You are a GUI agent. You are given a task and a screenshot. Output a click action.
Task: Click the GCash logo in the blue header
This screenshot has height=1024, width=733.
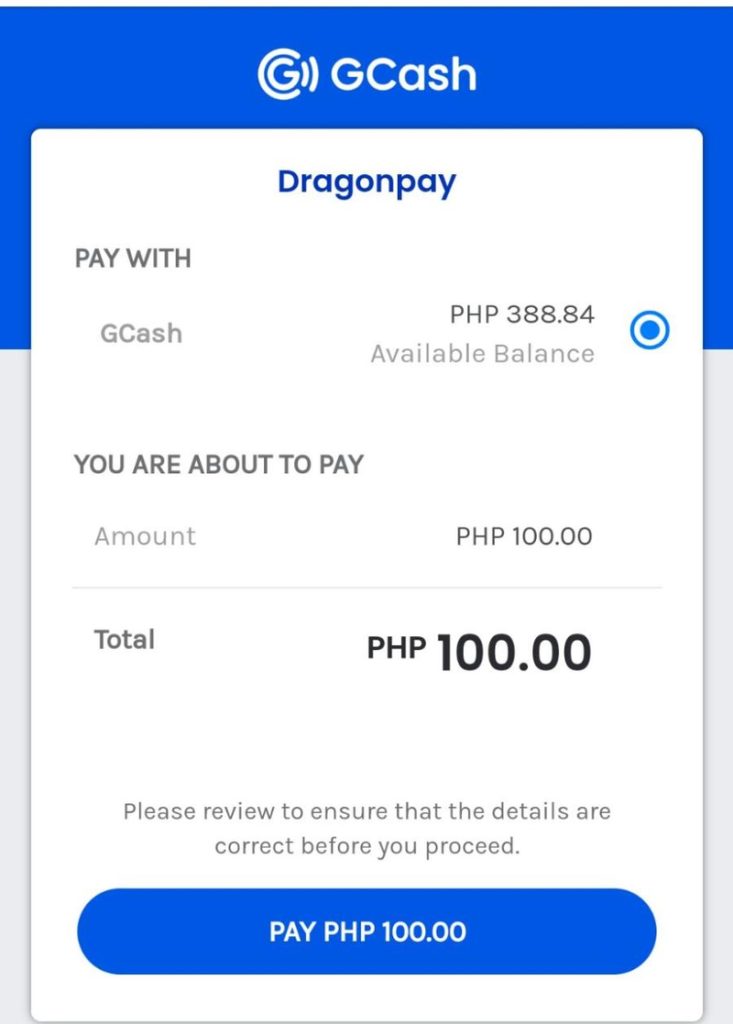point(366,72)
